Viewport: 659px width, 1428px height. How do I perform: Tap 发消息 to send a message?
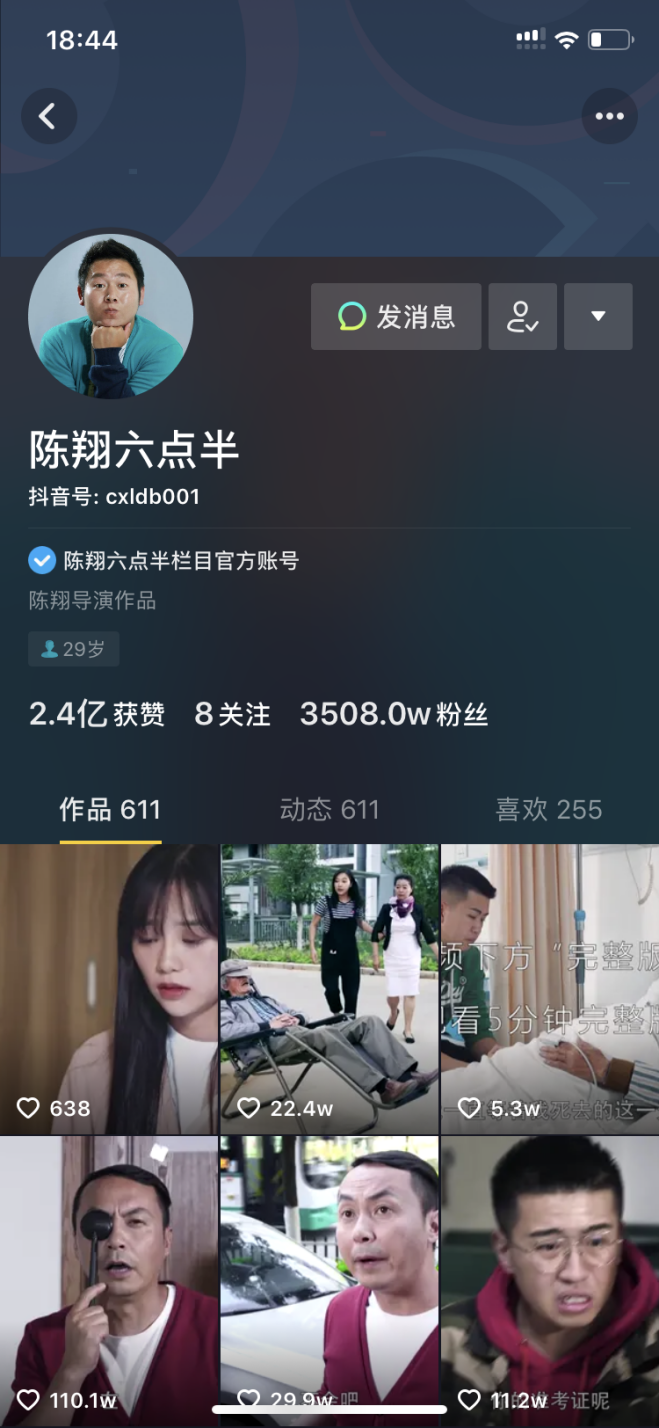(396, 317)
